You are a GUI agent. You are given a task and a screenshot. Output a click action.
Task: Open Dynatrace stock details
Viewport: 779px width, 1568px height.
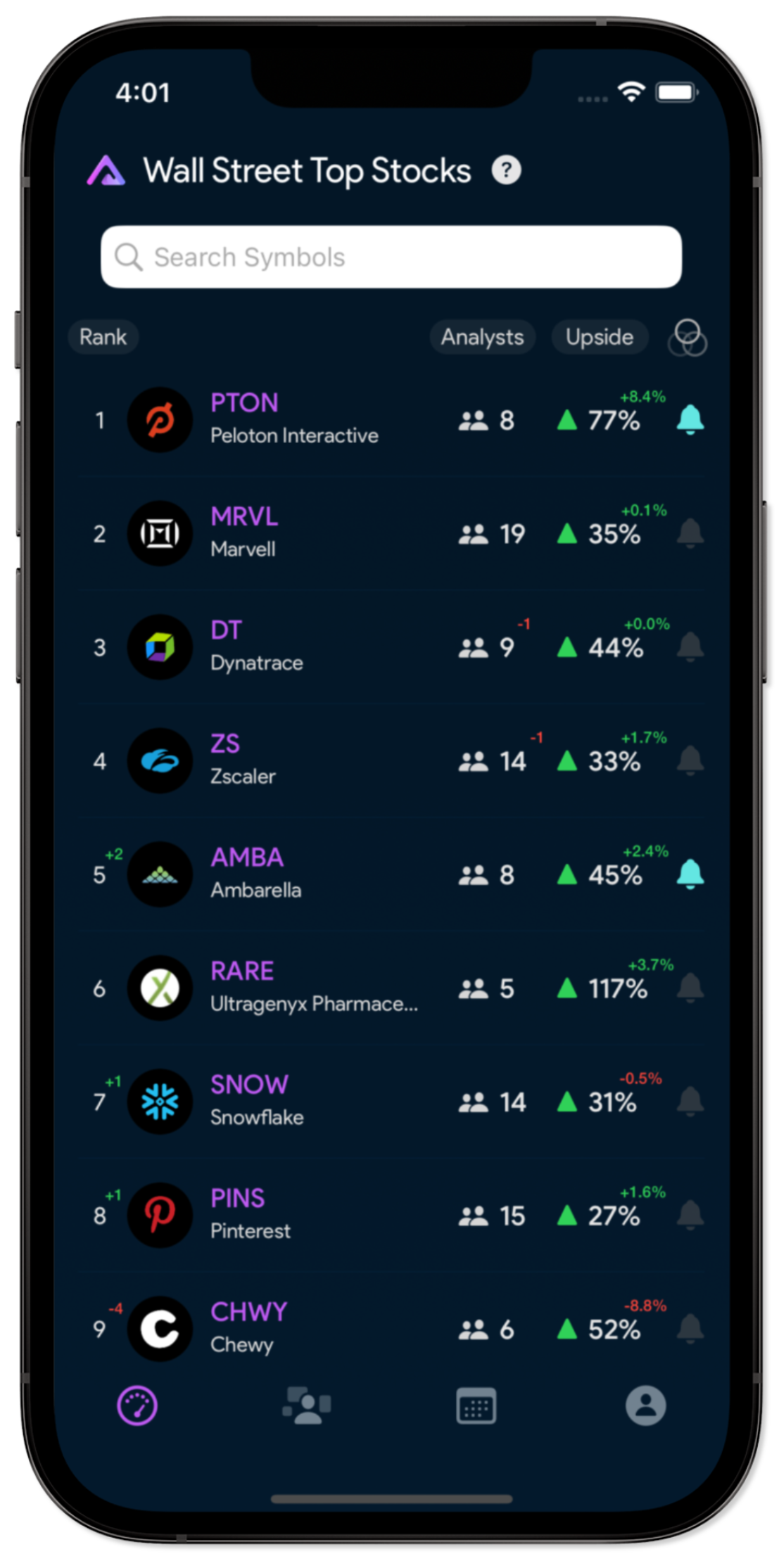click(391, 647)
